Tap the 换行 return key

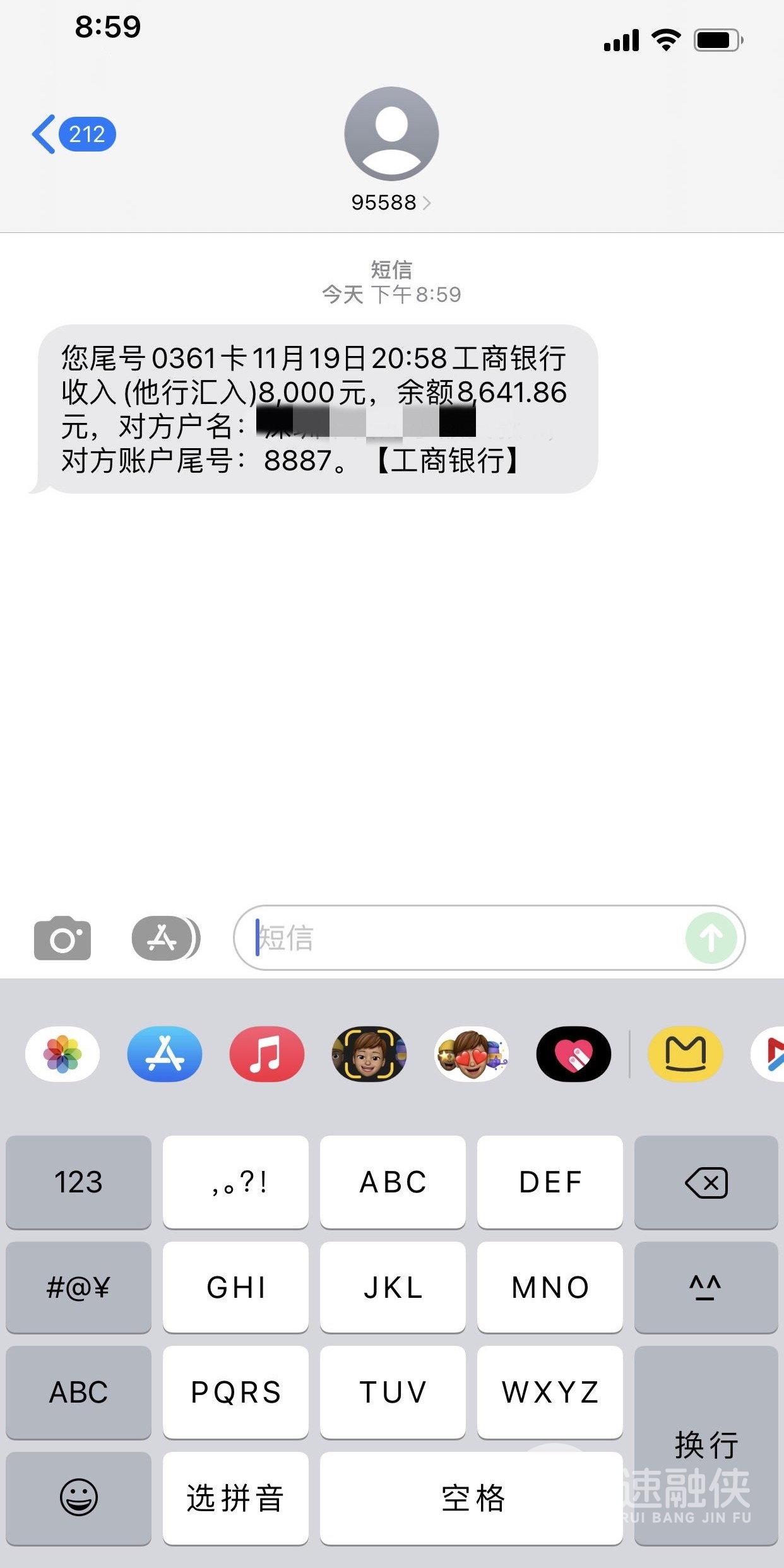[706, 1446]
